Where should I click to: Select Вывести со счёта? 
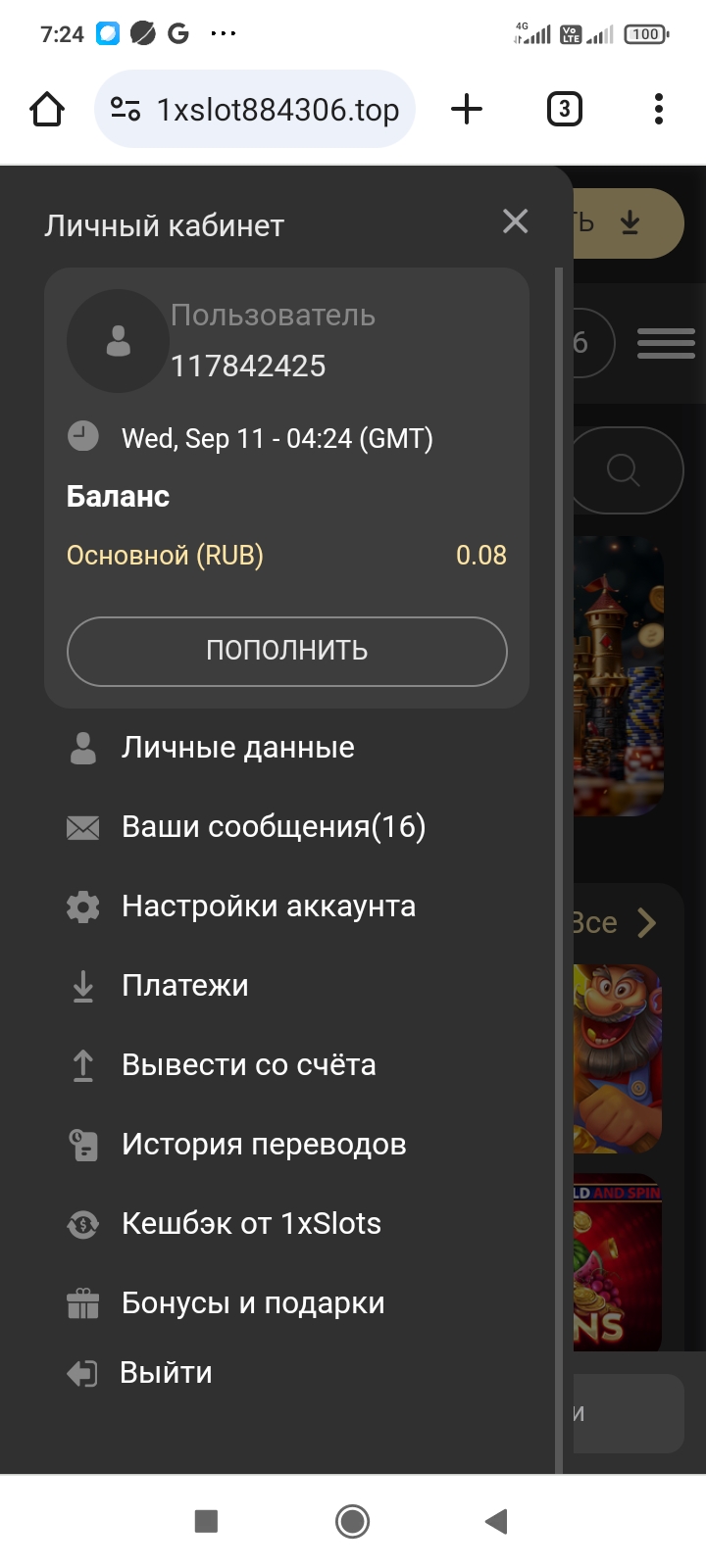[x=248, y=1065]
